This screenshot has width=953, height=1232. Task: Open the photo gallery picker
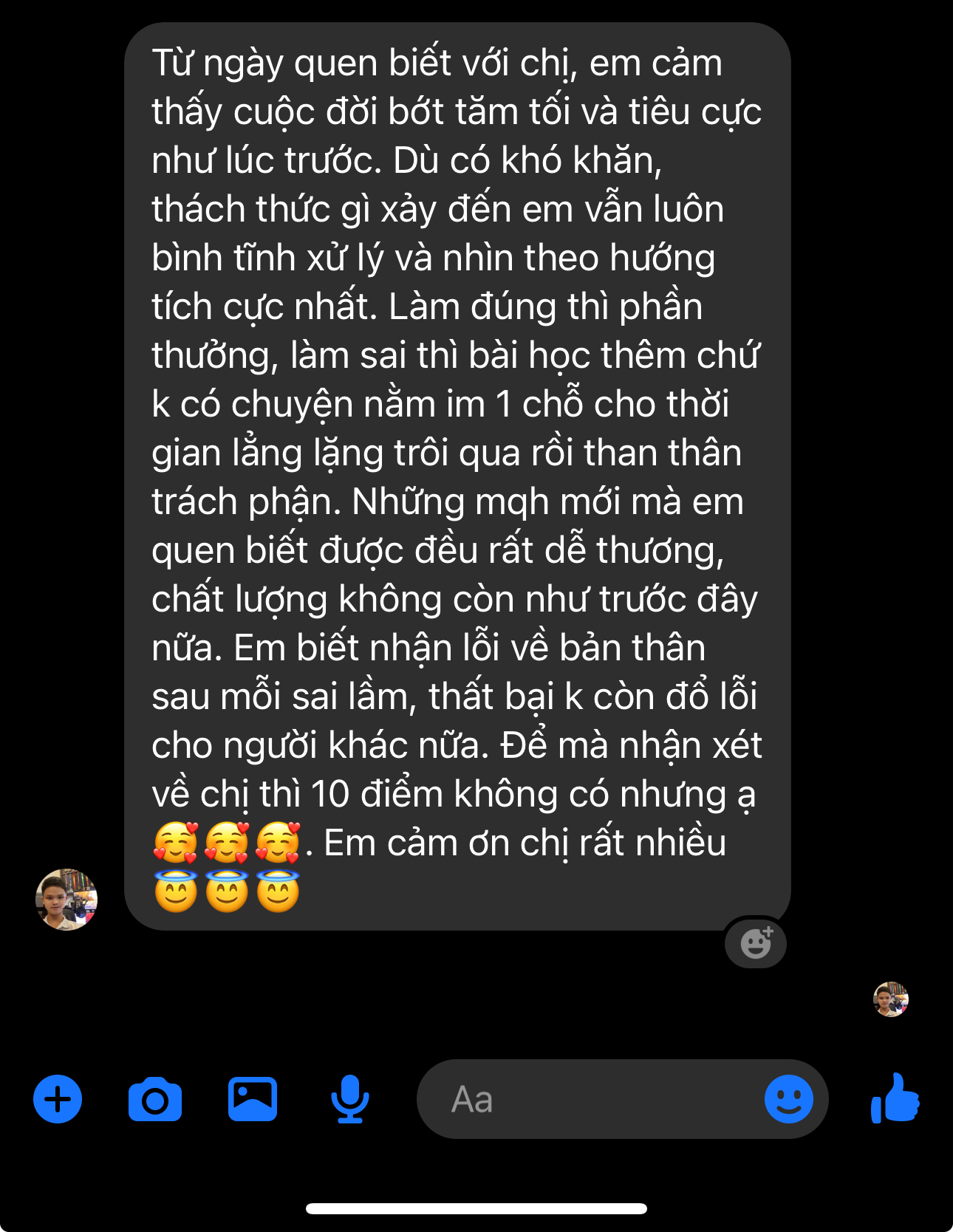tap(253, 1099)
